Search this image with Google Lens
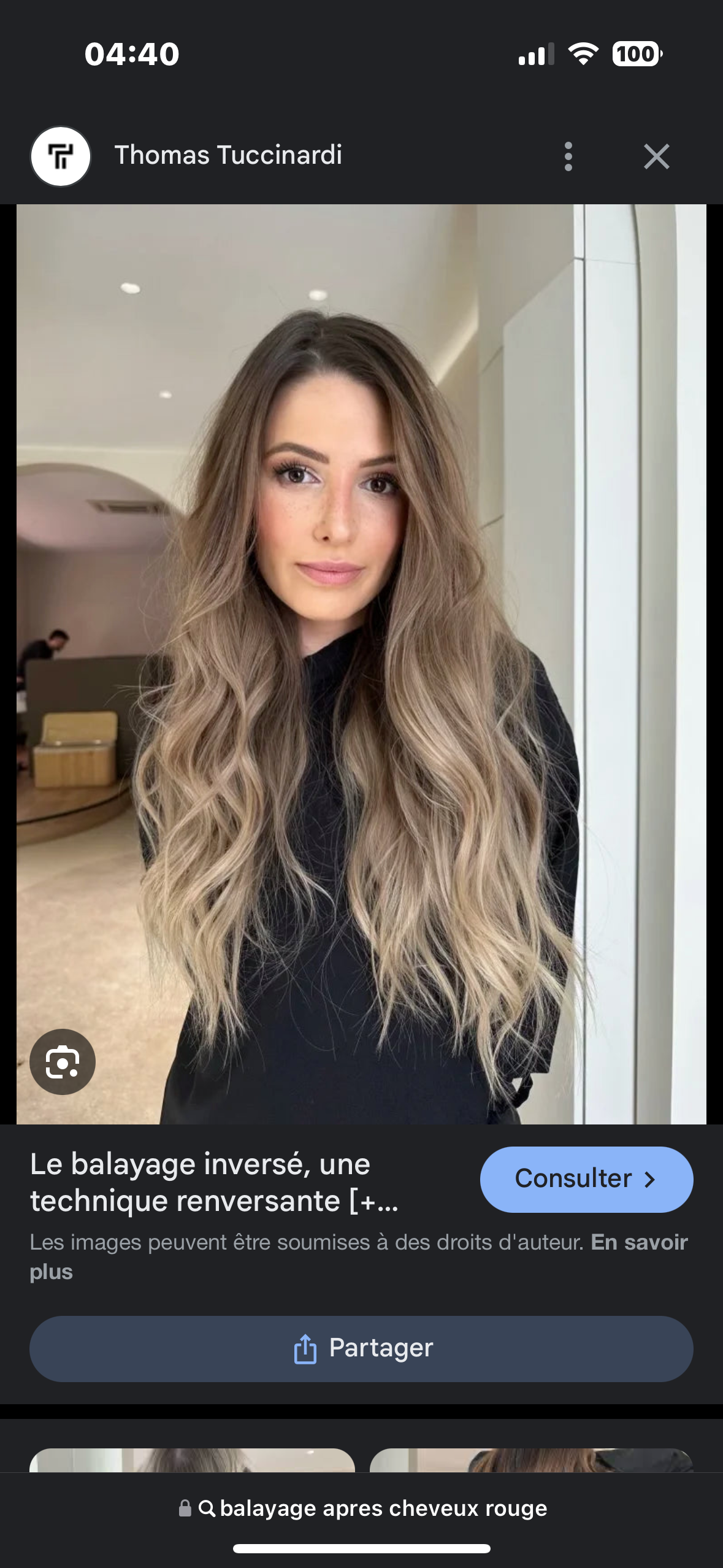Image resolution: width=723 pixels, height=1568 pixels. pos(63,1061)
